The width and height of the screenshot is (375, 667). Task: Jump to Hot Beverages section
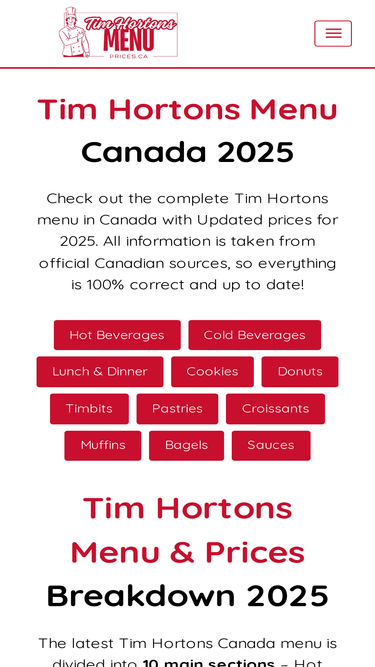117,335
